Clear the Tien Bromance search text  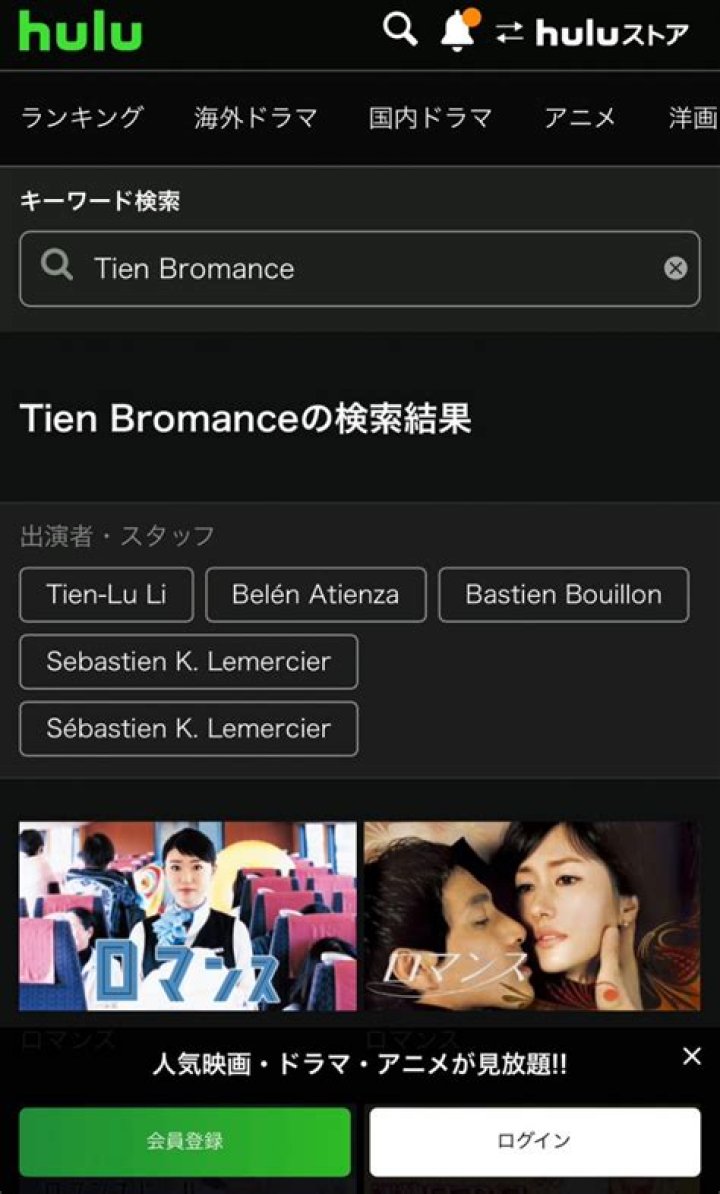[676, 268]
